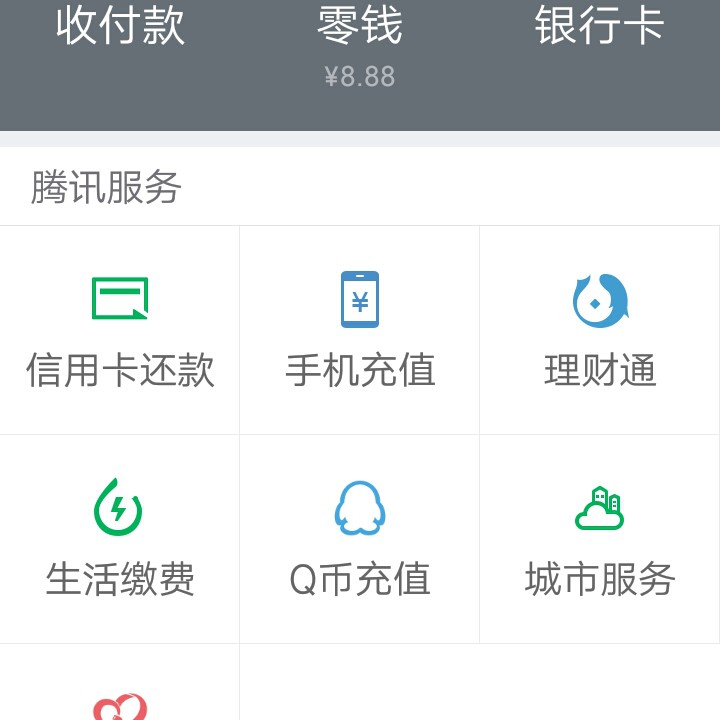This screenshot has width=720, height=720.
Task: Tap 生活缴费 utility bills
Action: tap(120, 539)
